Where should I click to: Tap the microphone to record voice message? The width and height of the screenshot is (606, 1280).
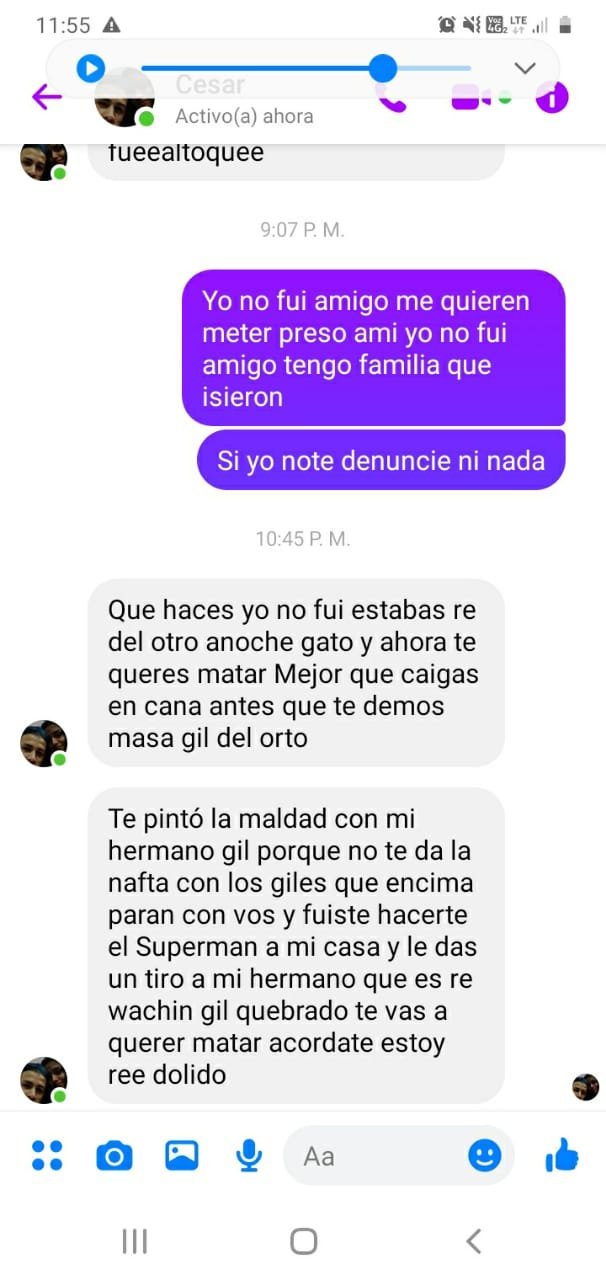[248, 1156]
